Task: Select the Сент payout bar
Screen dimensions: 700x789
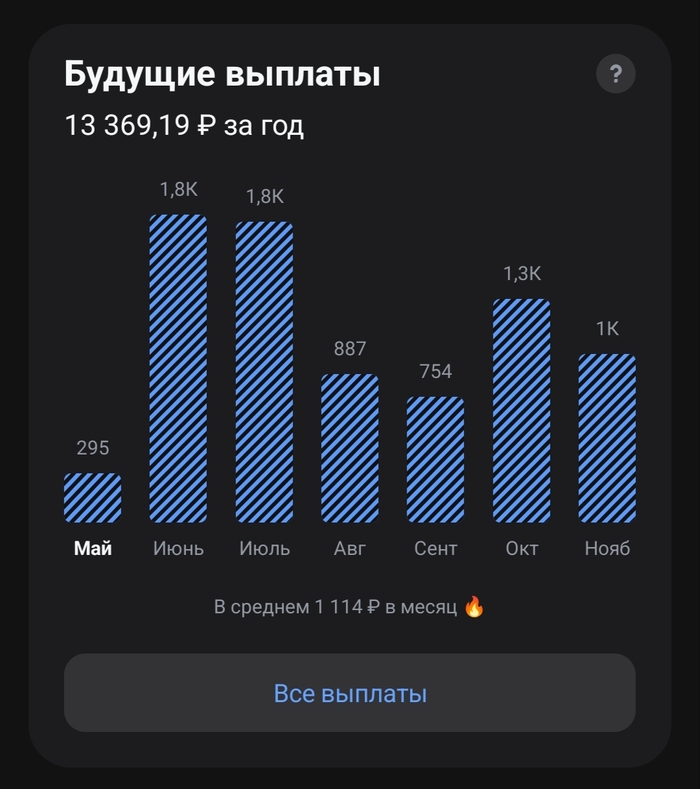Action: [435, 459]
